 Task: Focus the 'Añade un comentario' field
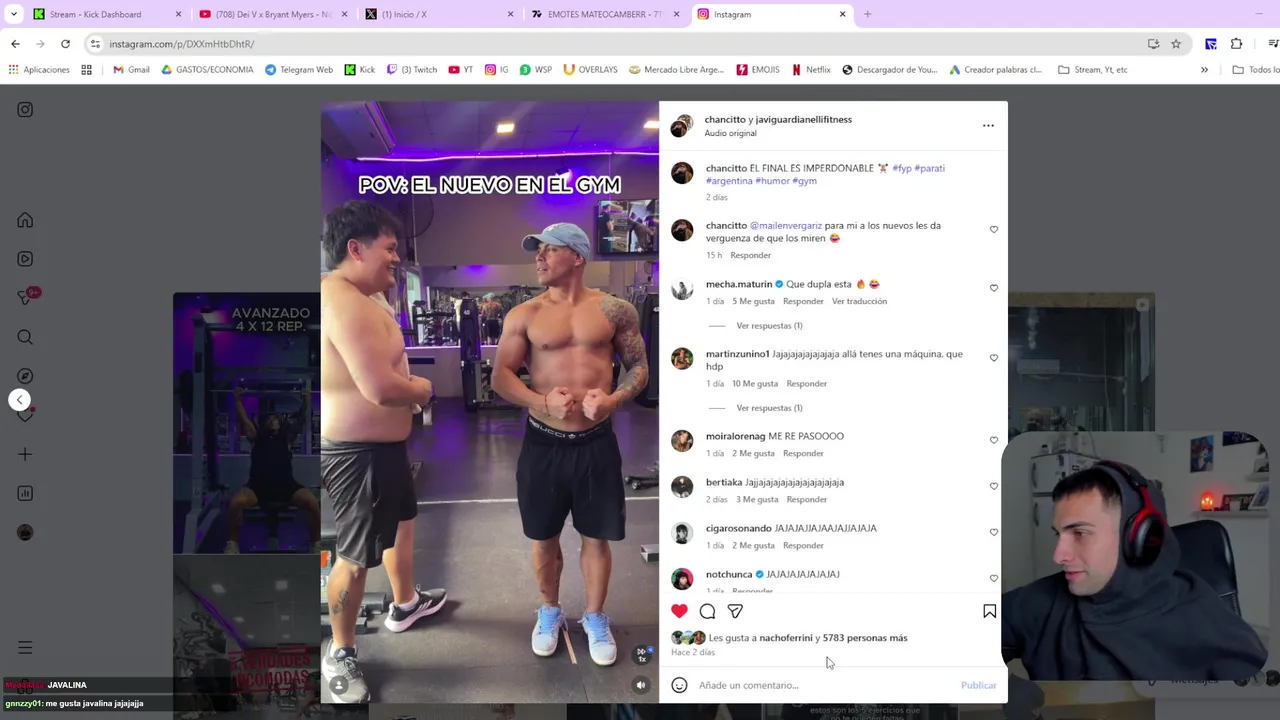click(820, 685)
